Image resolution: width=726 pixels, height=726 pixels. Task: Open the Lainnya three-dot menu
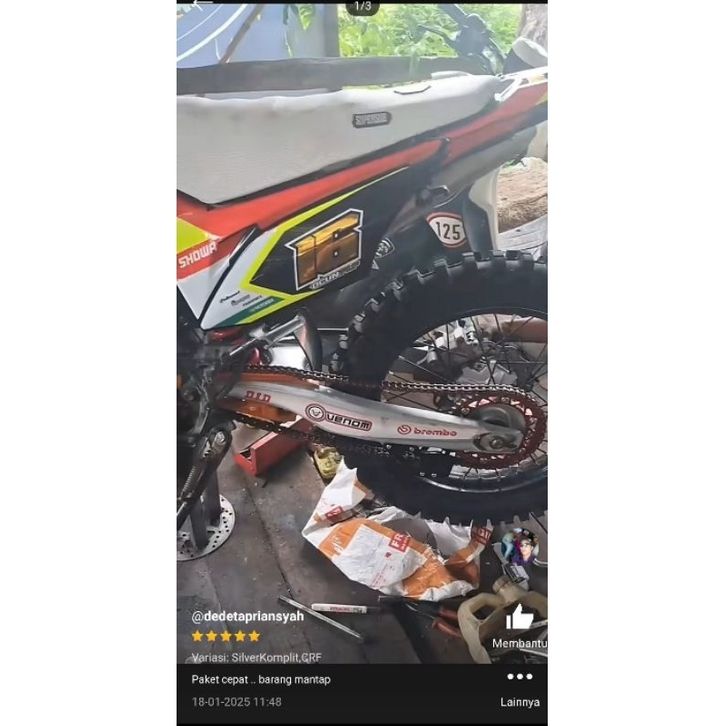coord(519,677)
